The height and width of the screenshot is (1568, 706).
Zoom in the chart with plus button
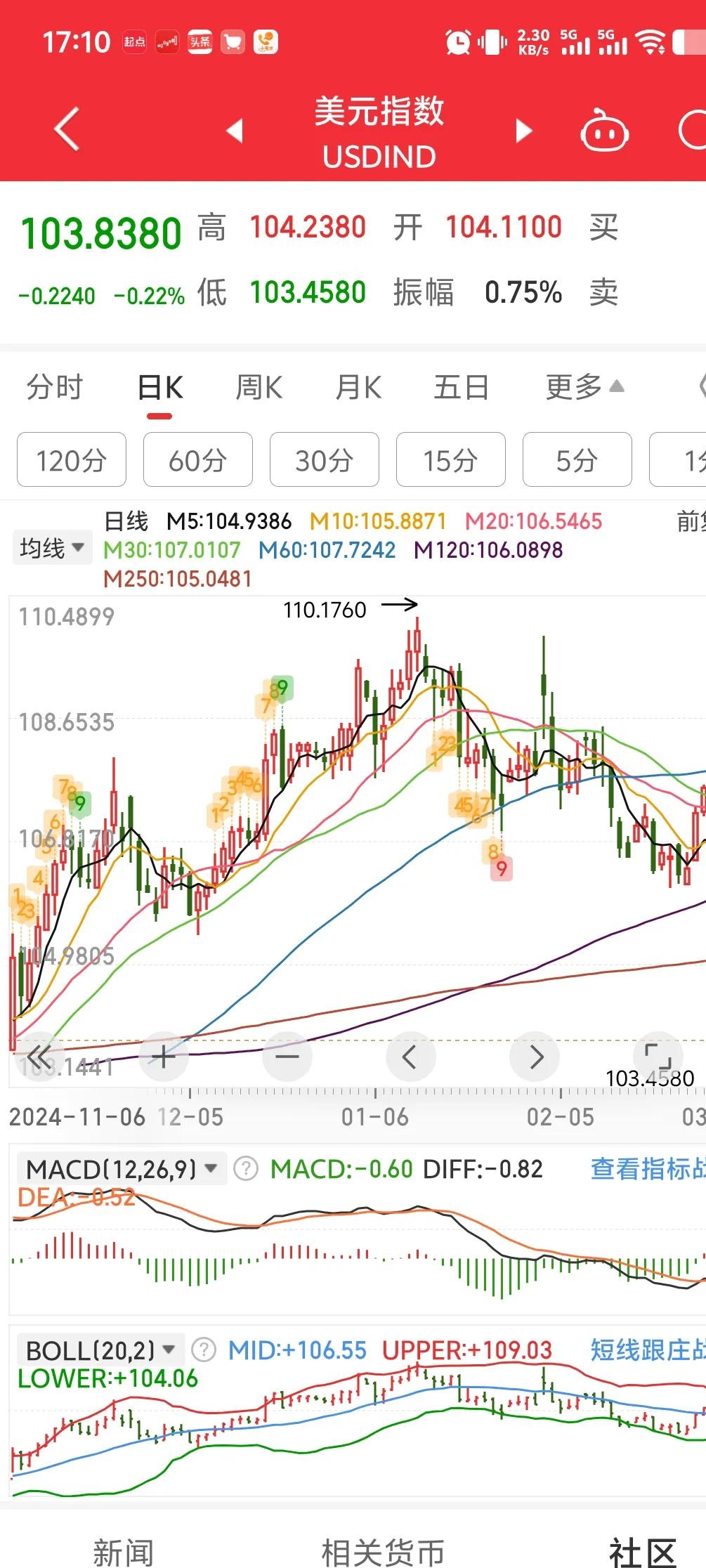pyautogui.click(x=164, y=1056)
